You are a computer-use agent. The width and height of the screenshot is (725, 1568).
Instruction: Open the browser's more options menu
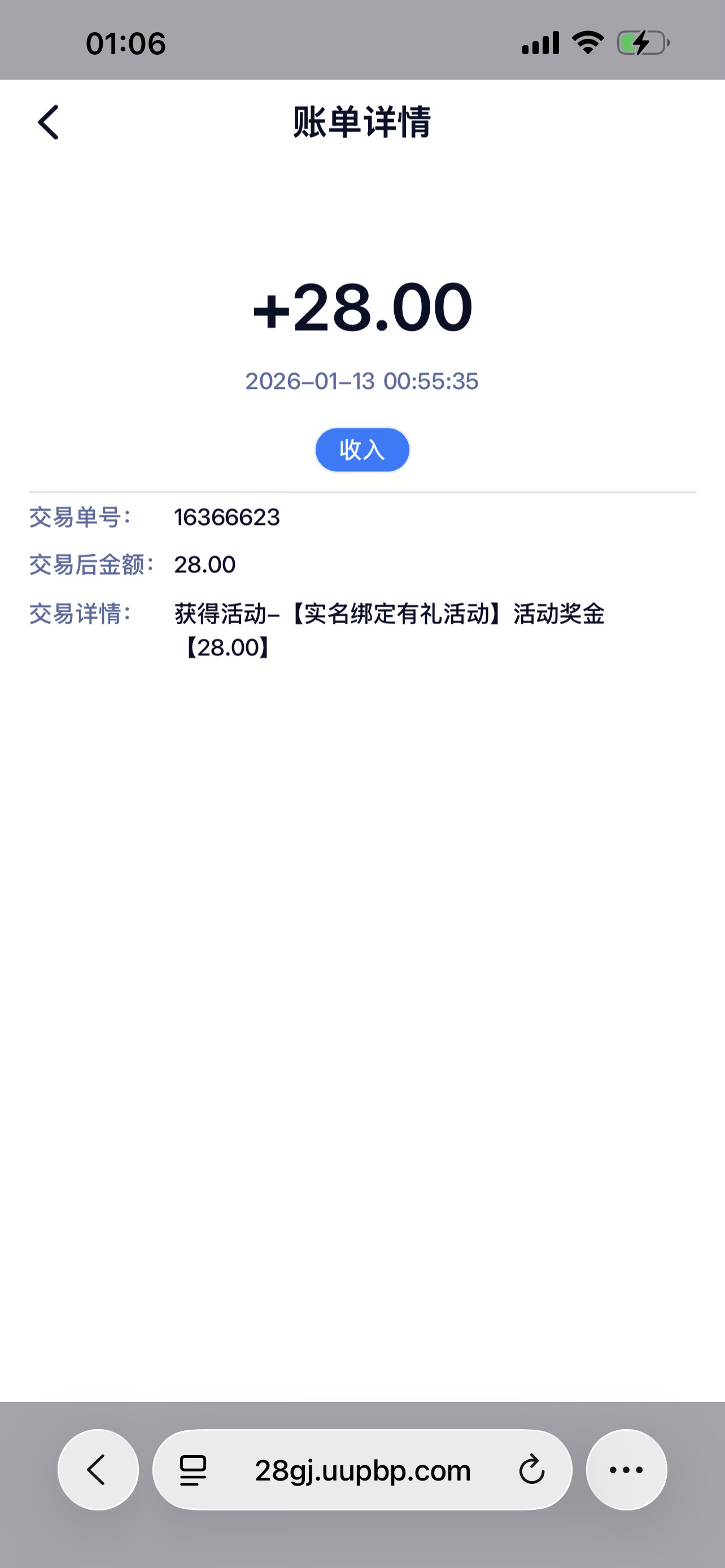(x=626, y=1470)
